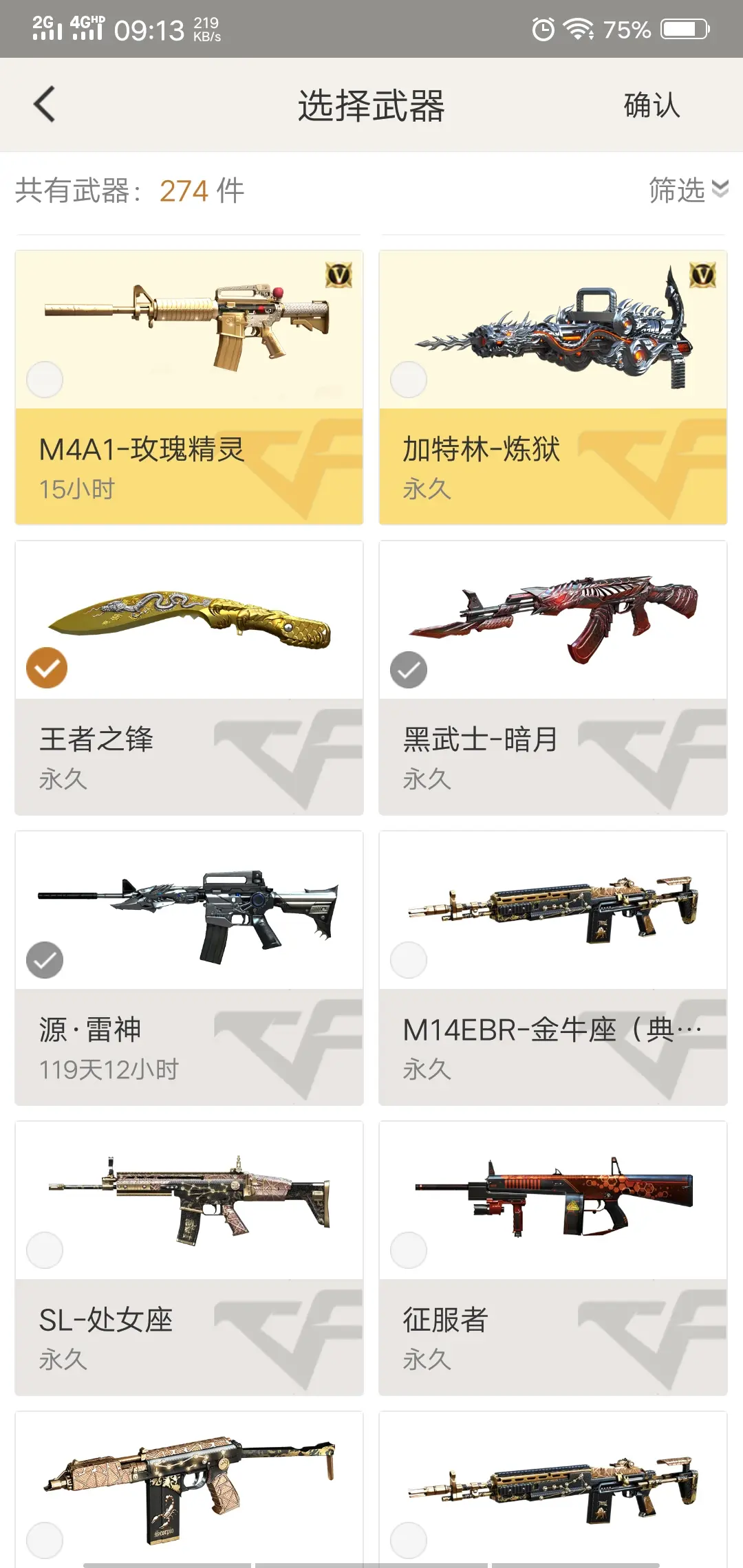Open the 筛选 filter dropdown
The height and width of the screenshot is (1568, 743).
687,190
